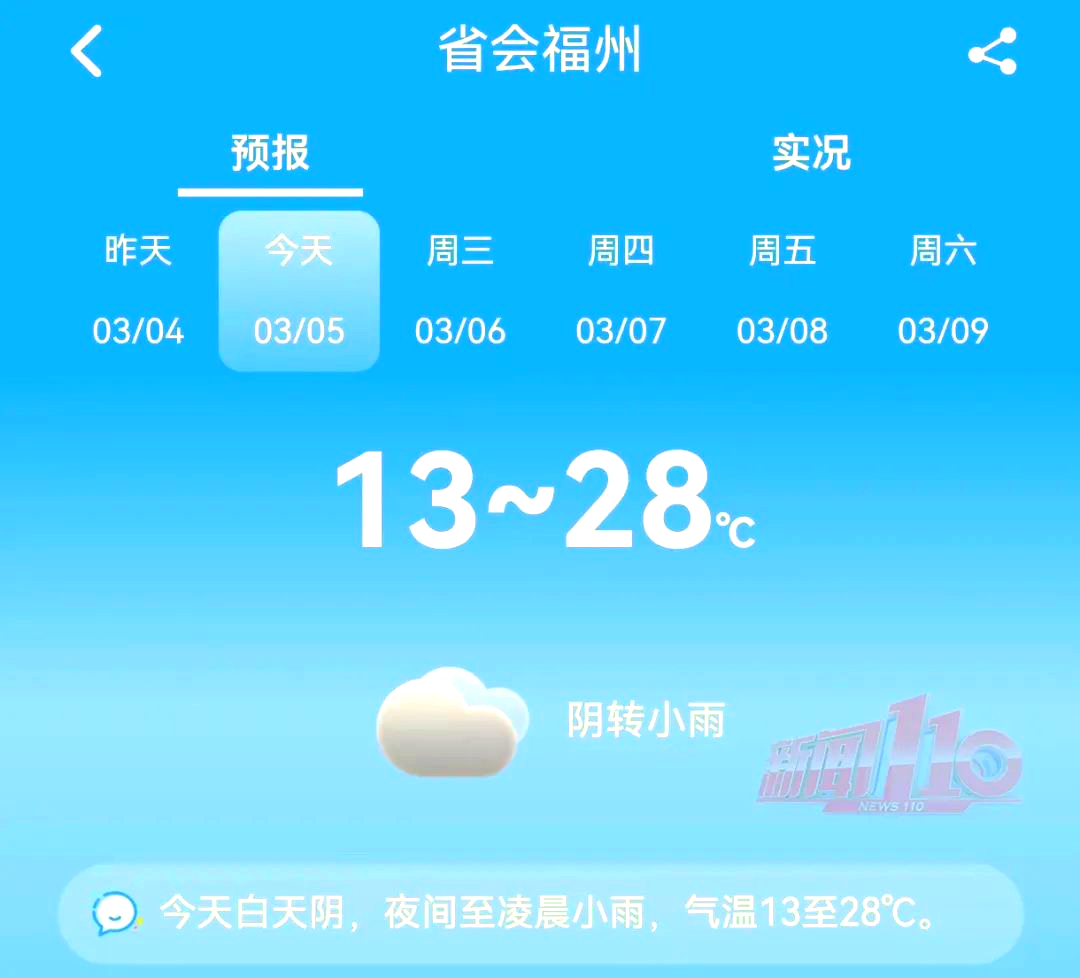1080x978 pixels.
Task: Switch to the 预报 tab
Action: (x=270, y=154)
